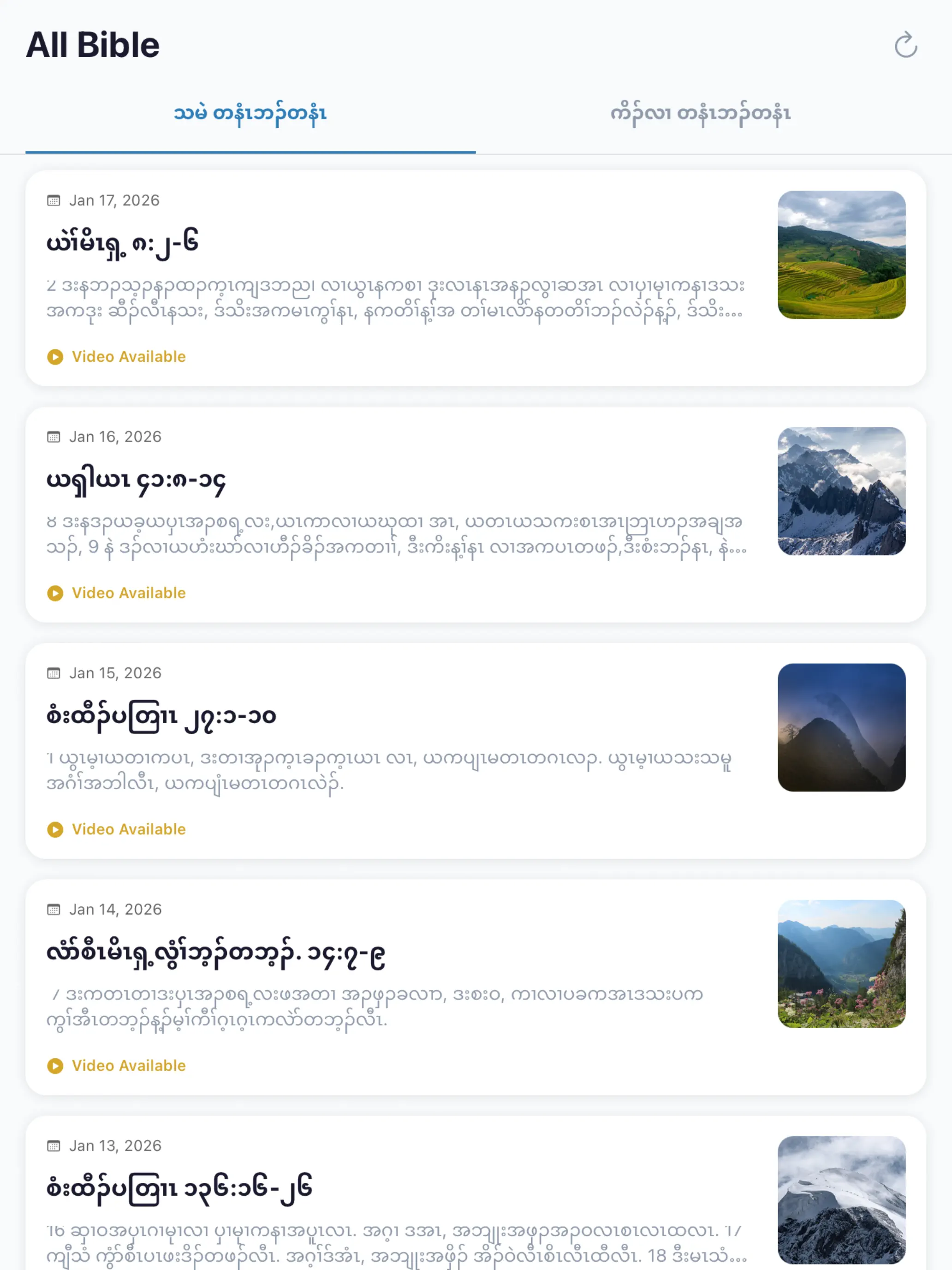Click the play icon on Jan 14 entry
The height and width of the screenshot is (1270, 952).
(55, 1067)
